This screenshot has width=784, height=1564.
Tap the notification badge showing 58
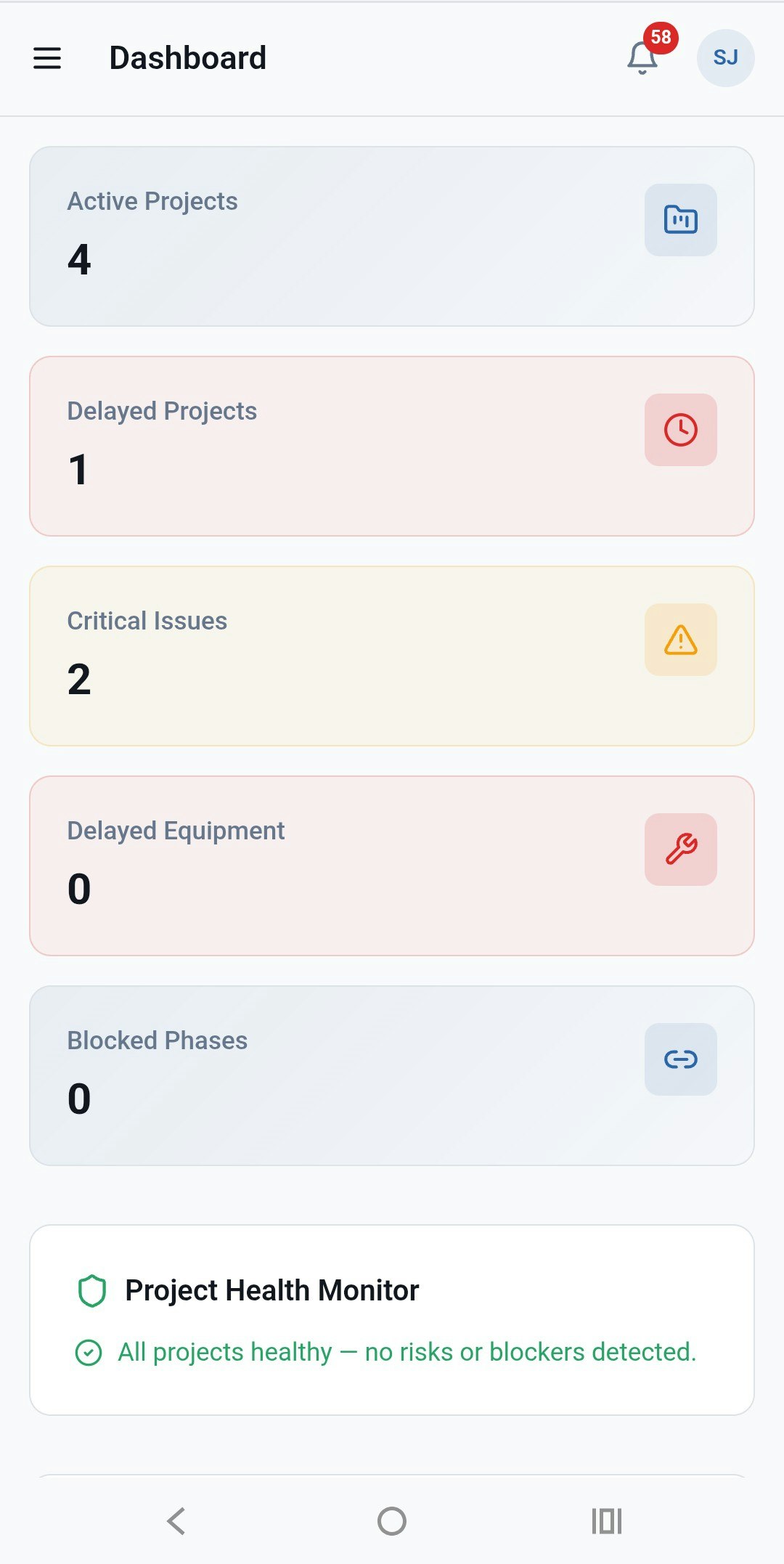[x=660, y=36]
